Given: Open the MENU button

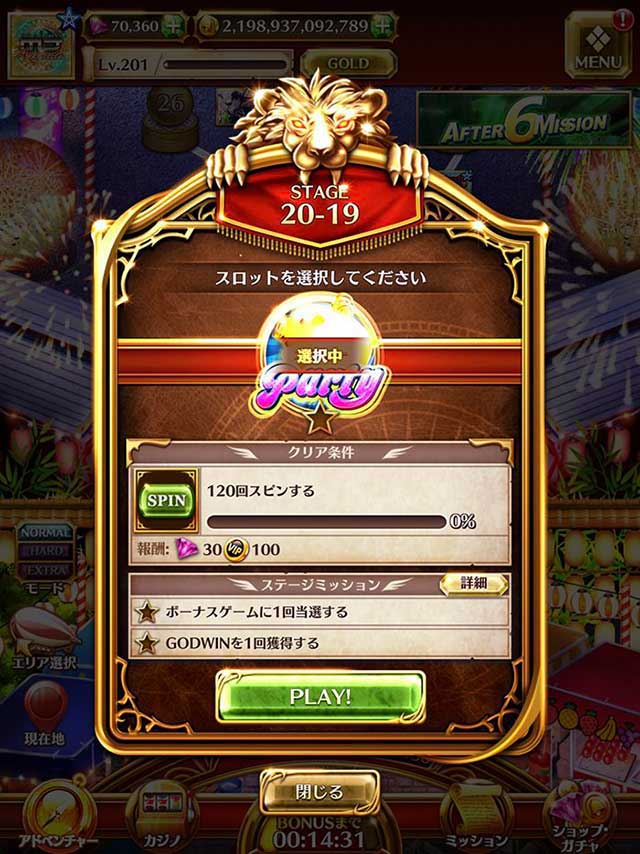Looking at the screenshot, I should (598, 43).
